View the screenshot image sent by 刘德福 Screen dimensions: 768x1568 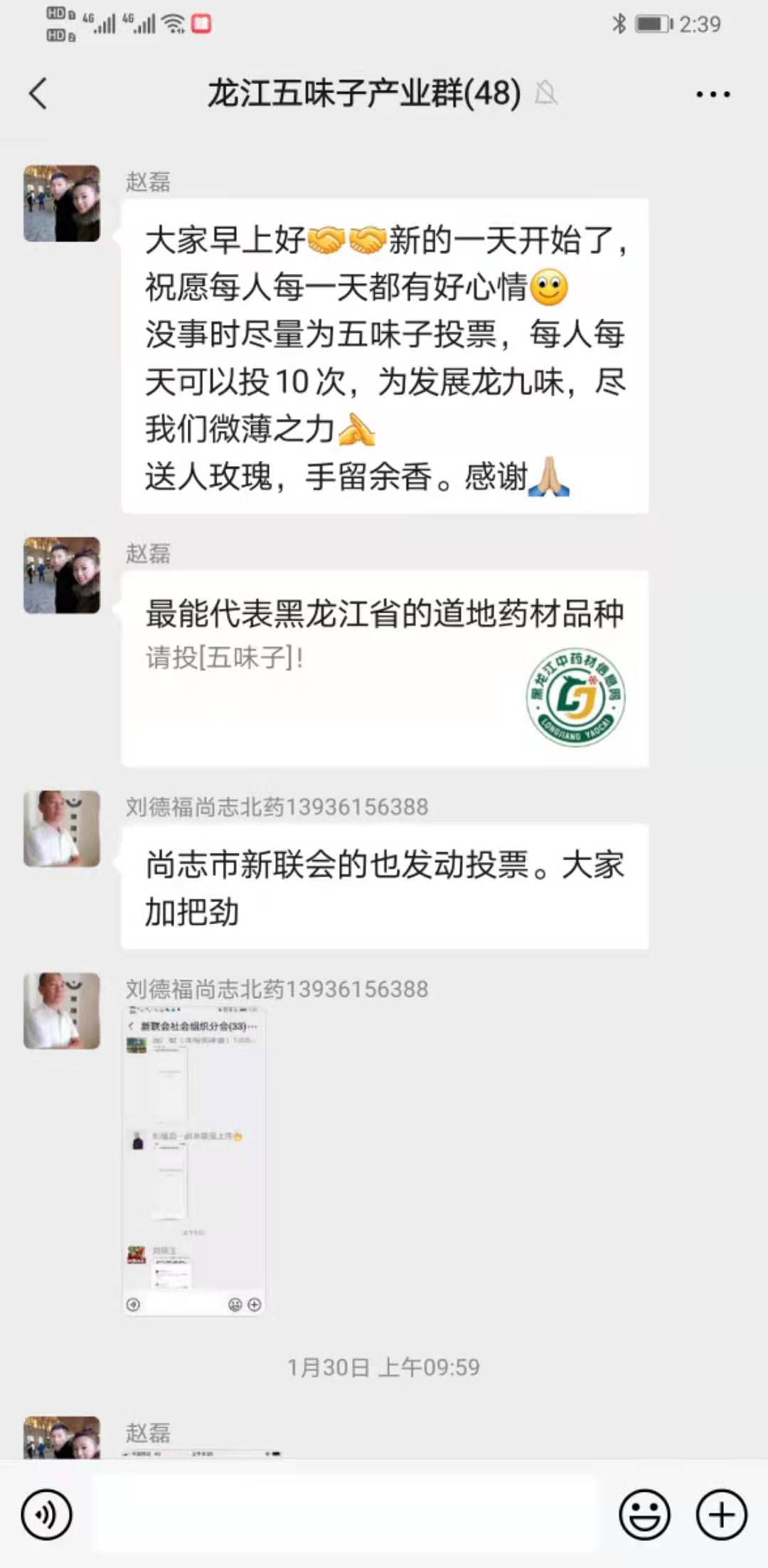pyautogui.click(x=194, y=1160)
